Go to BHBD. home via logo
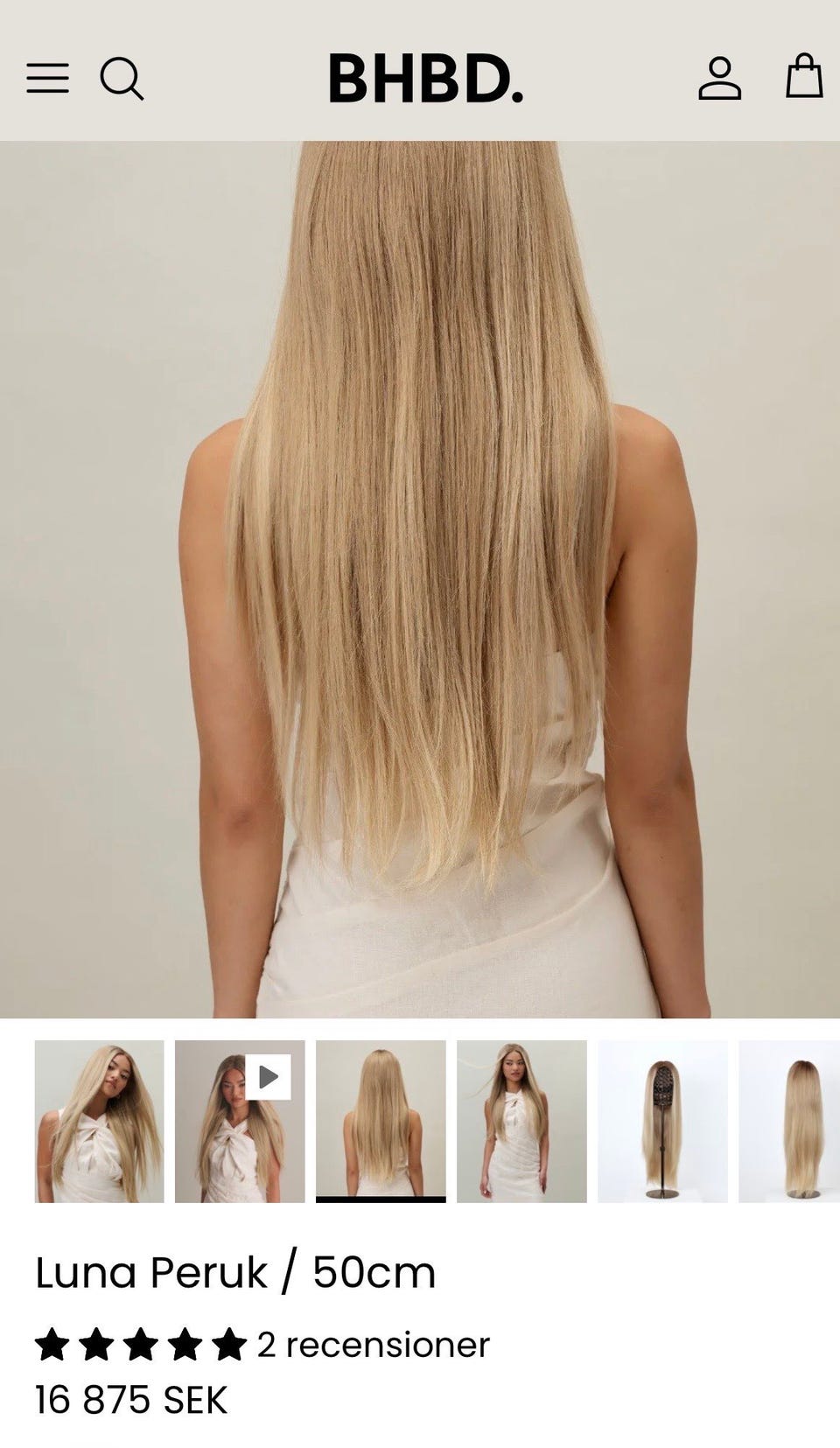 [x=426, y=79]
